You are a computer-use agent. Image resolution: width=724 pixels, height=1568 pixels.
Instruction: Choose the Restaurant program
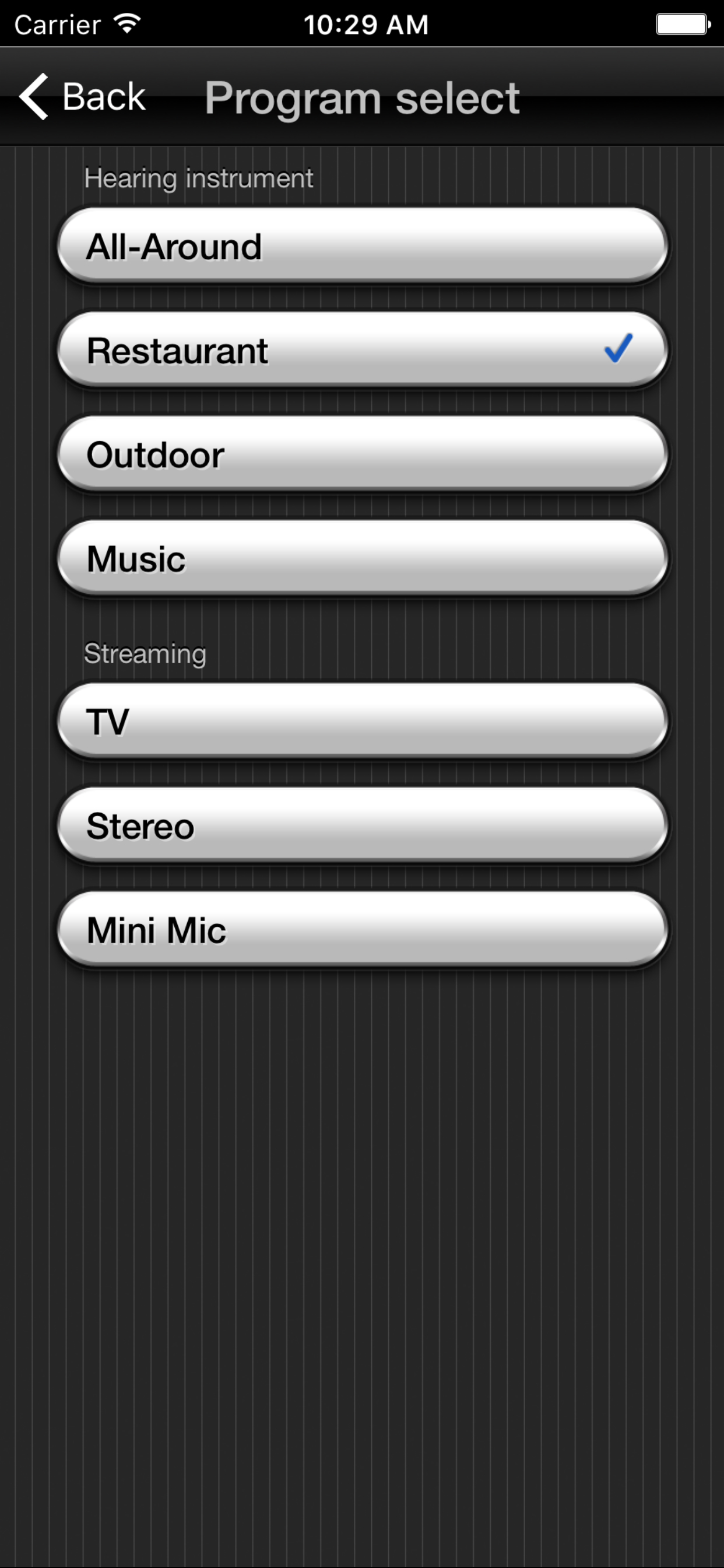[363, 350]
